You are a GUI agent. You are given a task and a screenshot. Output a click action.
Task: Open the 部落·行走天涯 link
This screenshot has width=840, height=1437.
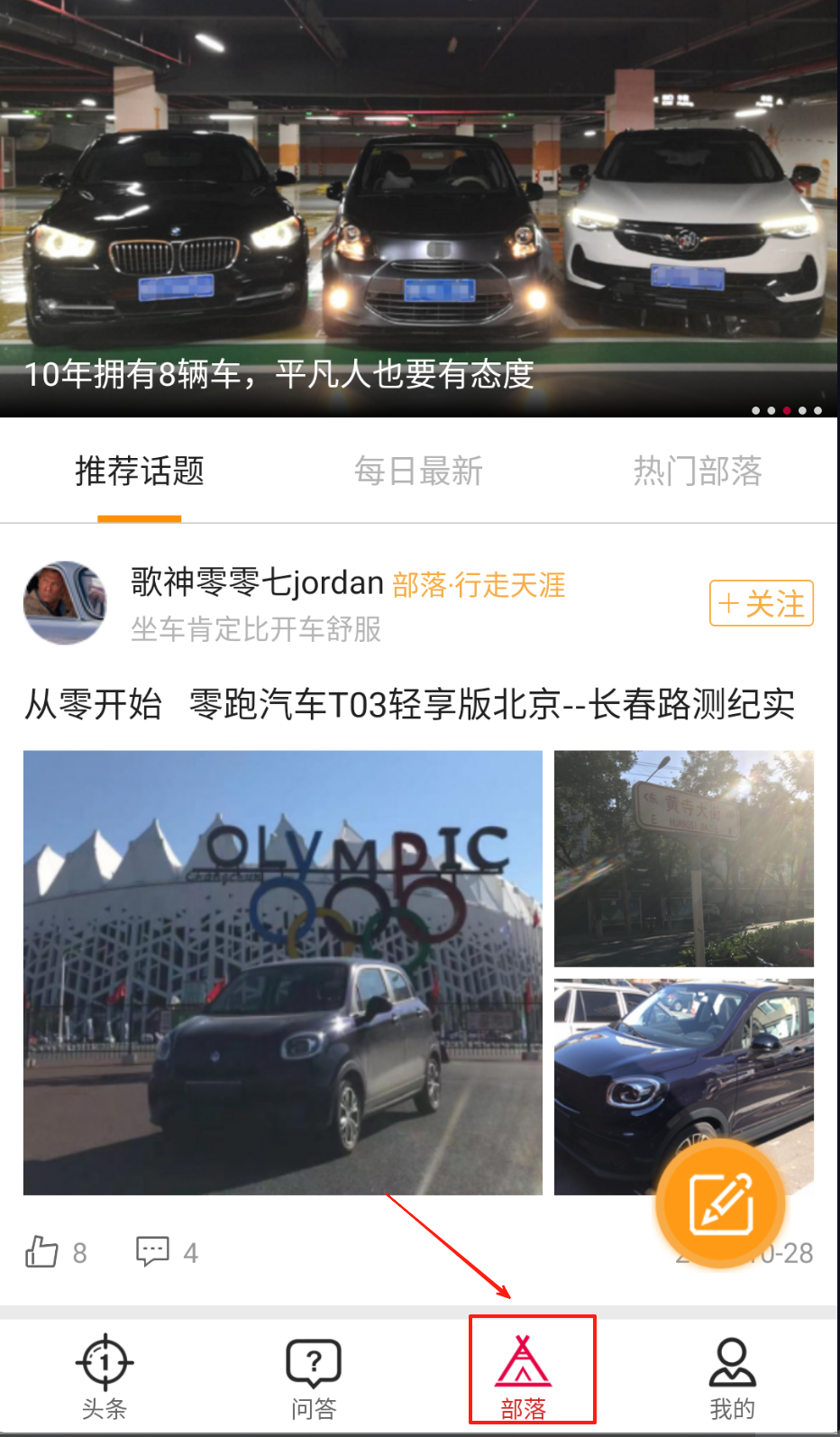coord(479,585)
